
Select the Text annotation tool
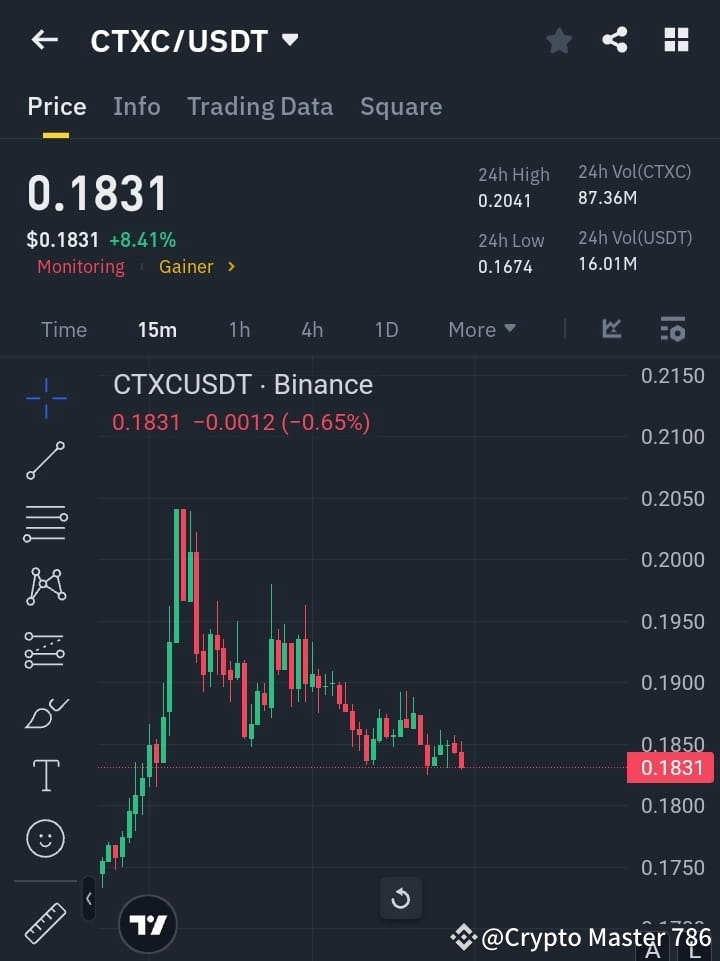point(44,776)
